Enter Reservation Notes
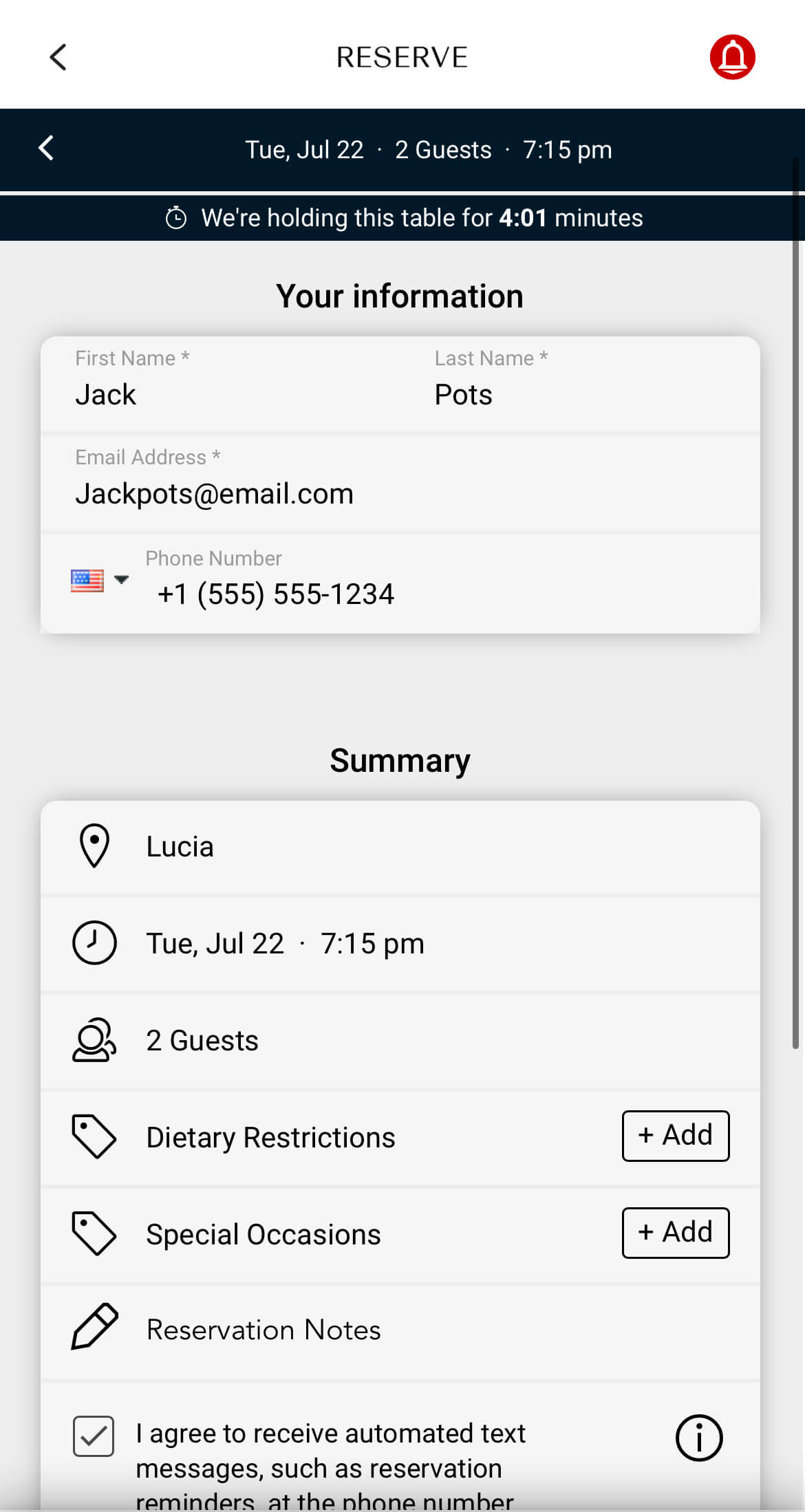 tap(400, 1330)
